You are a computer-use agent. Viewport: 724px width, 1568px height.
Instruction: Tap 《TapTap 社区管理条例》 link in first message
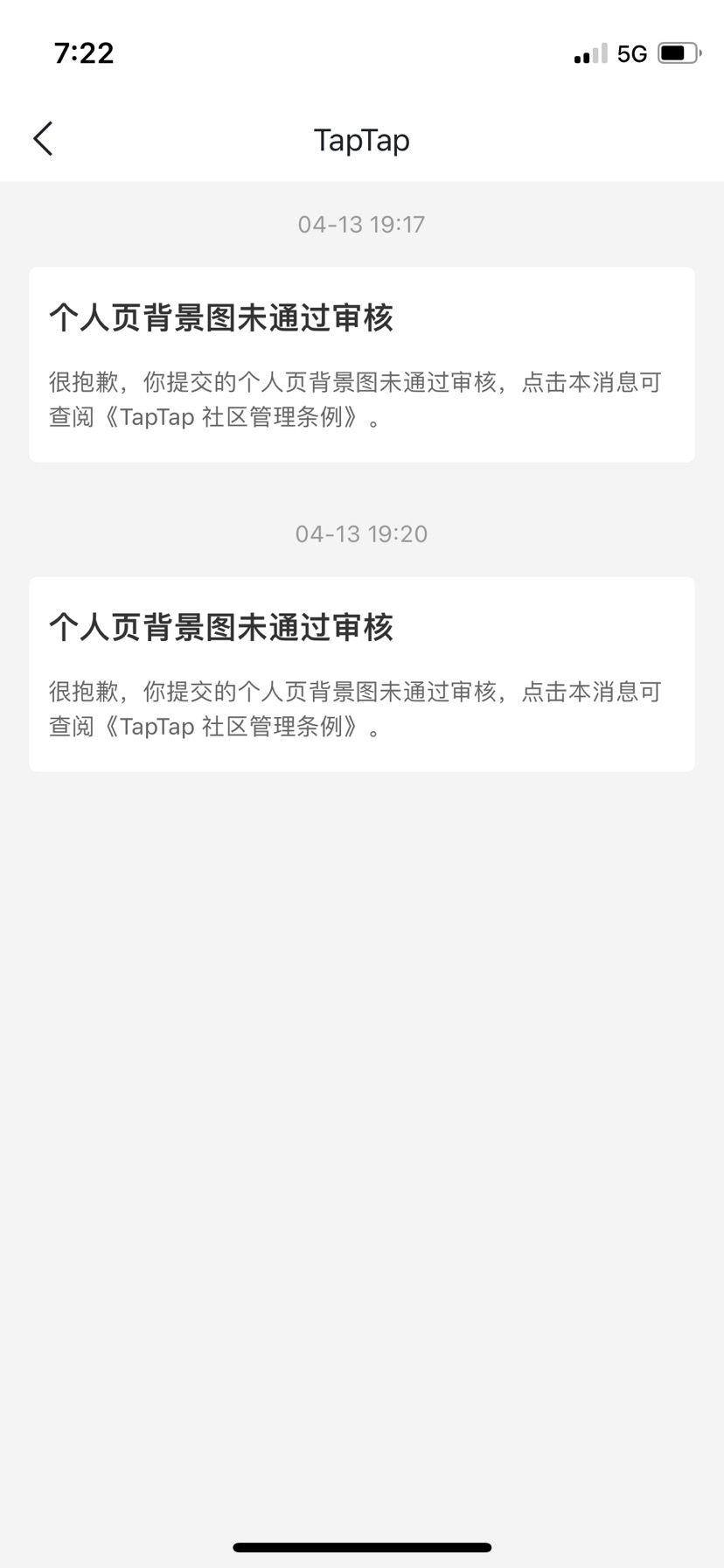coord(227,417)
